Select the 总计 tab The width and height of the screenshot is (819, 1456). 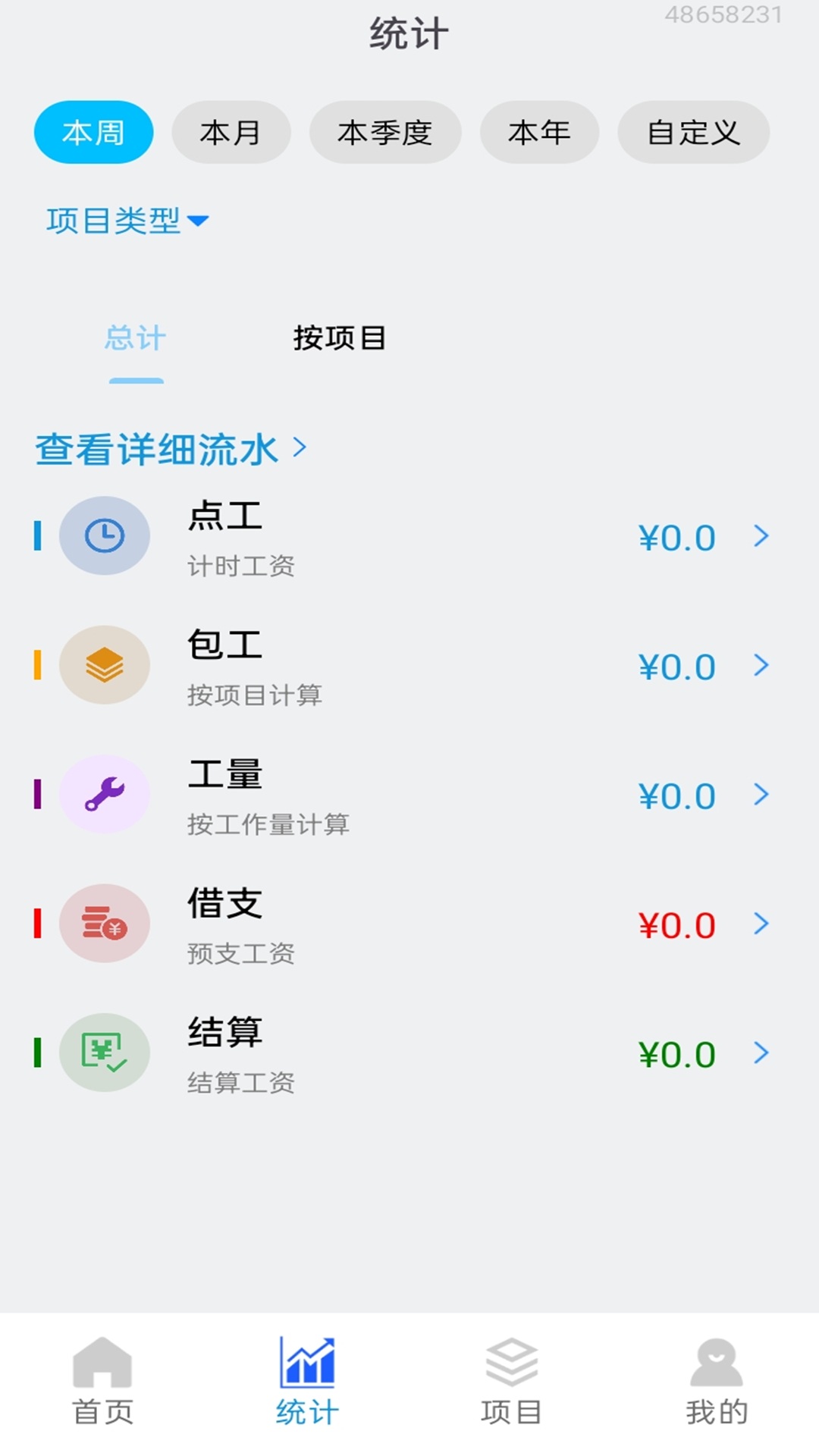point(135,339)
